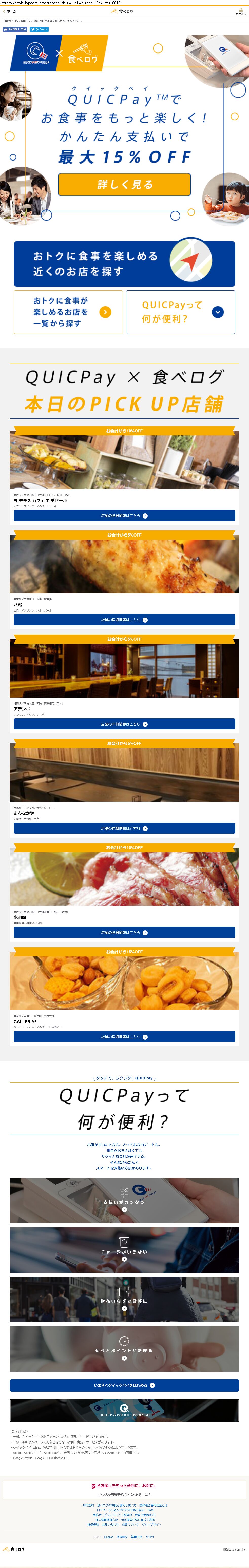Viewport: 249px width, 1568px height.
Task: Open GALLERIA6 shop details
Action: [x=124, y=1036]
